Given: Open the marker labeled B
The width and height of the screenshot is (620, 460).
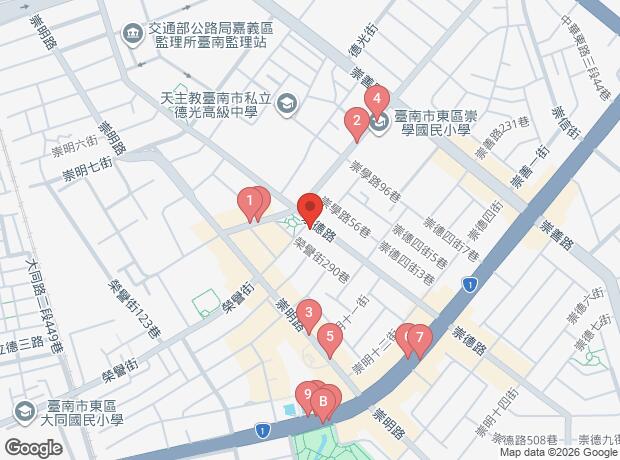Looking at the screenshot, I should [323, 402].
